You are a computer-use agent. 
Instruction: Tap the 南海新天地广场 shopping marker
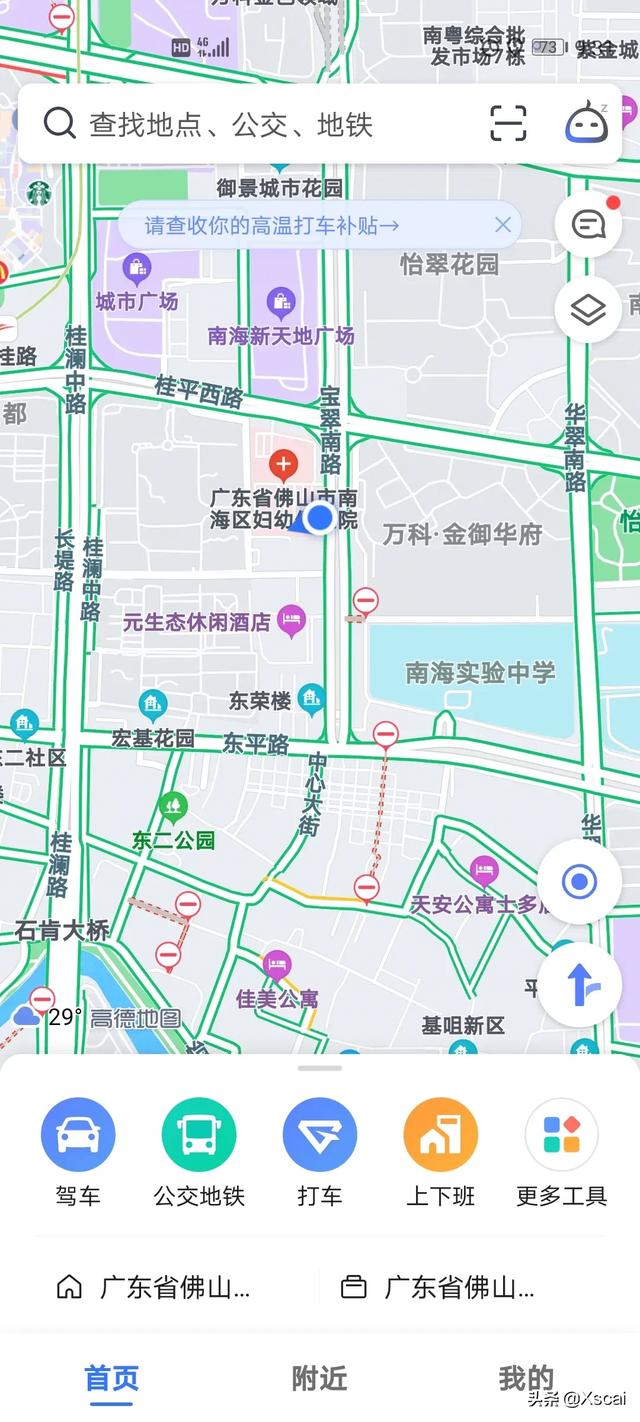tap(282, 300)
